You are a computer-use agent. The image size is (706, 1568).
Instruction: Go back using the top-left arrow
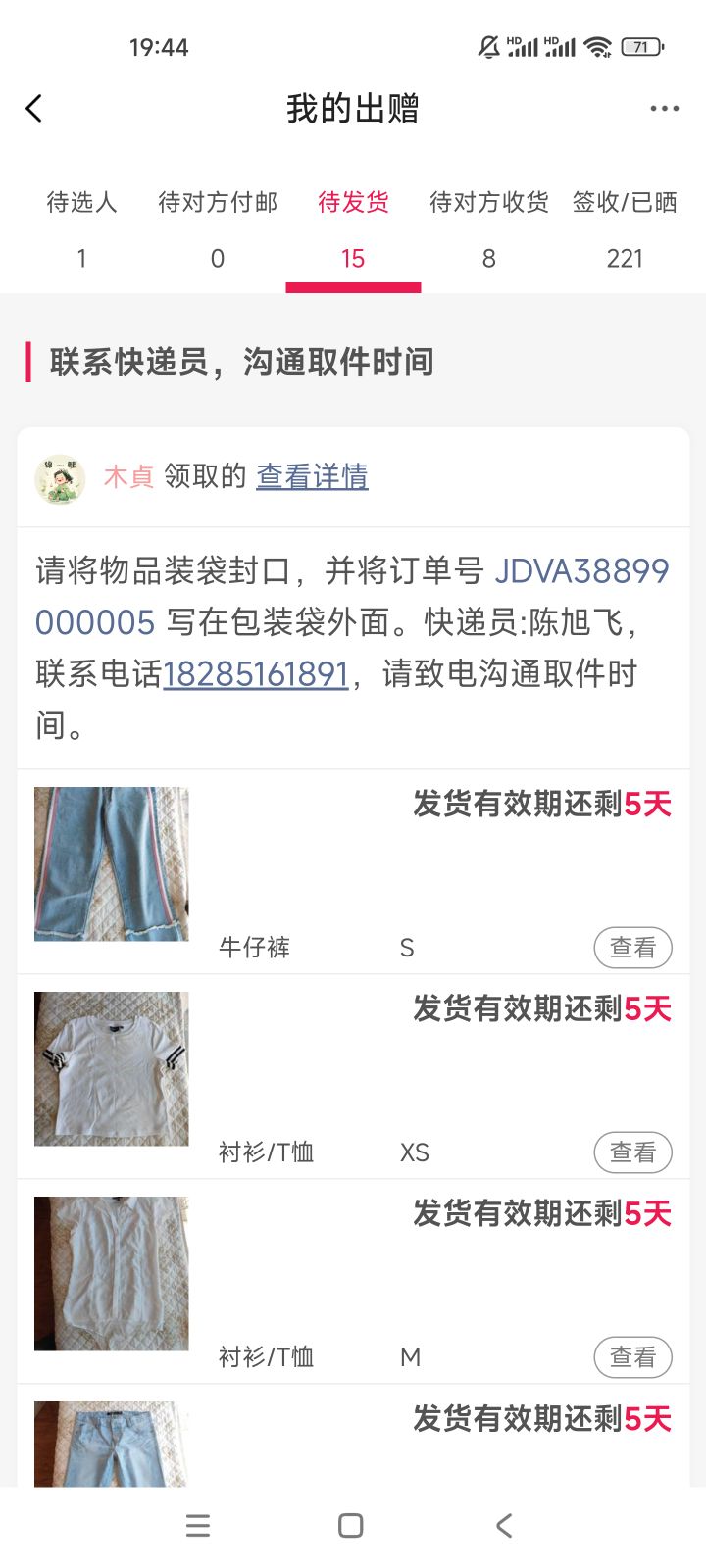34,108
